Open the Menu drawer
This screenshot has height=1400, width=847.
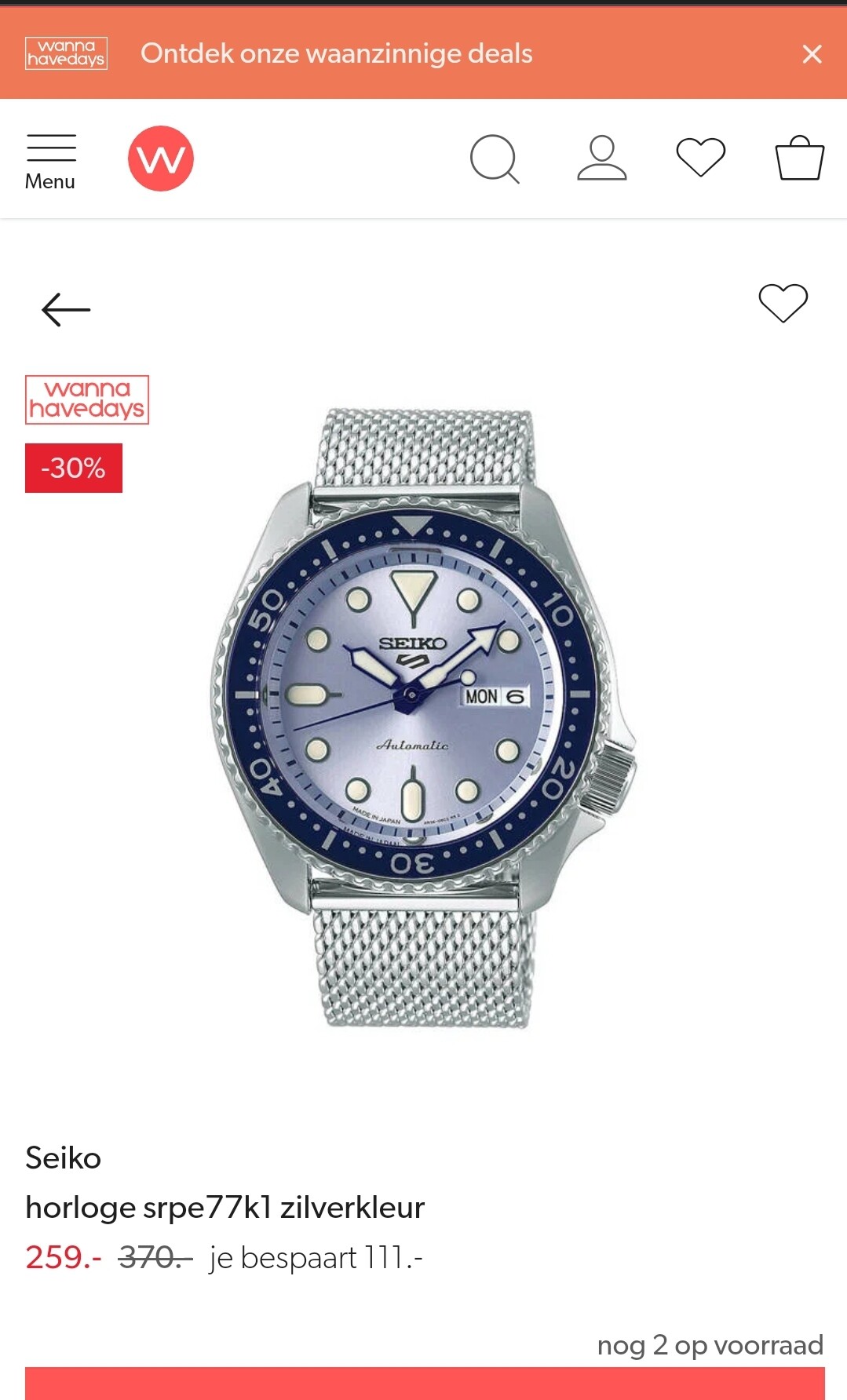(50, 162)
